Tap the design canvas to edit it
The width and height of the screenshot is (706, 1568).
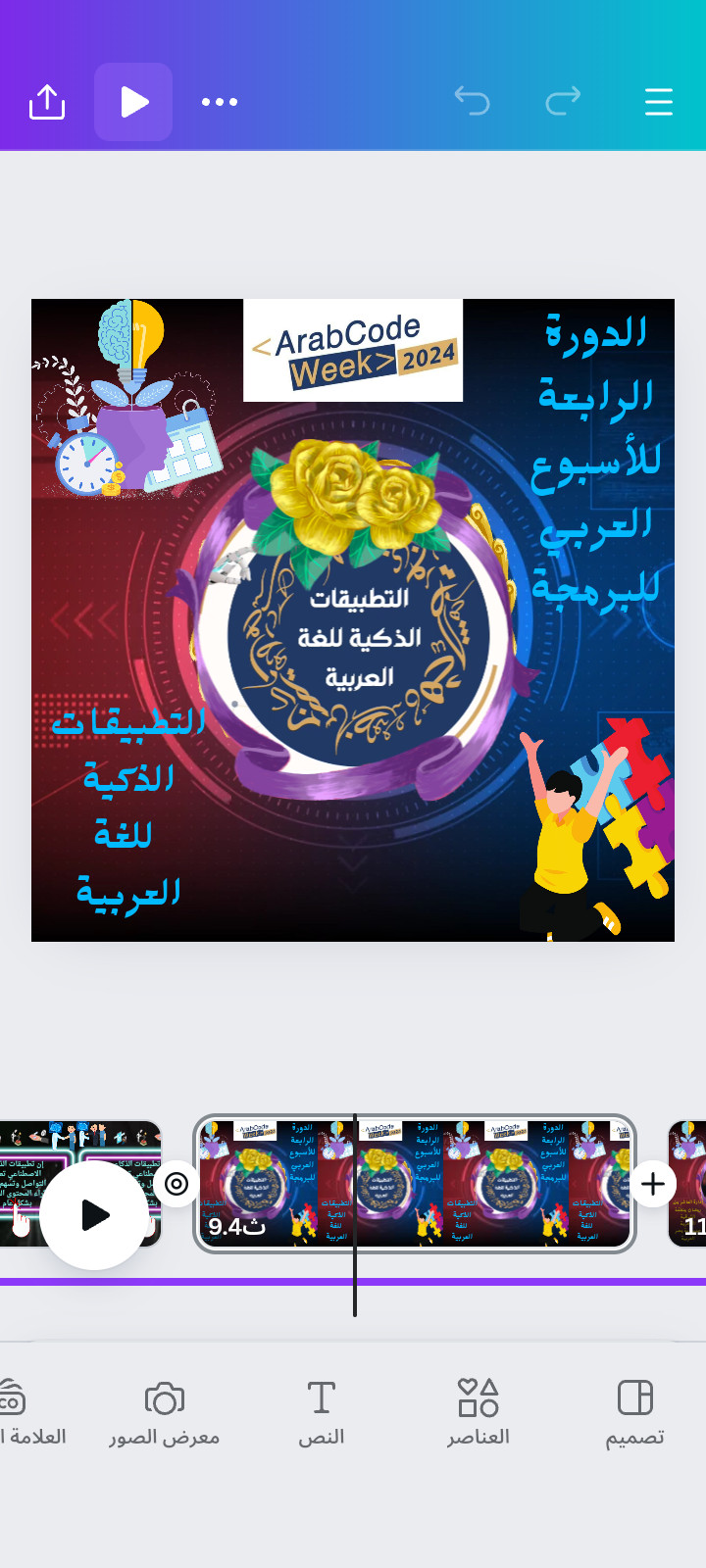(353, 619)
